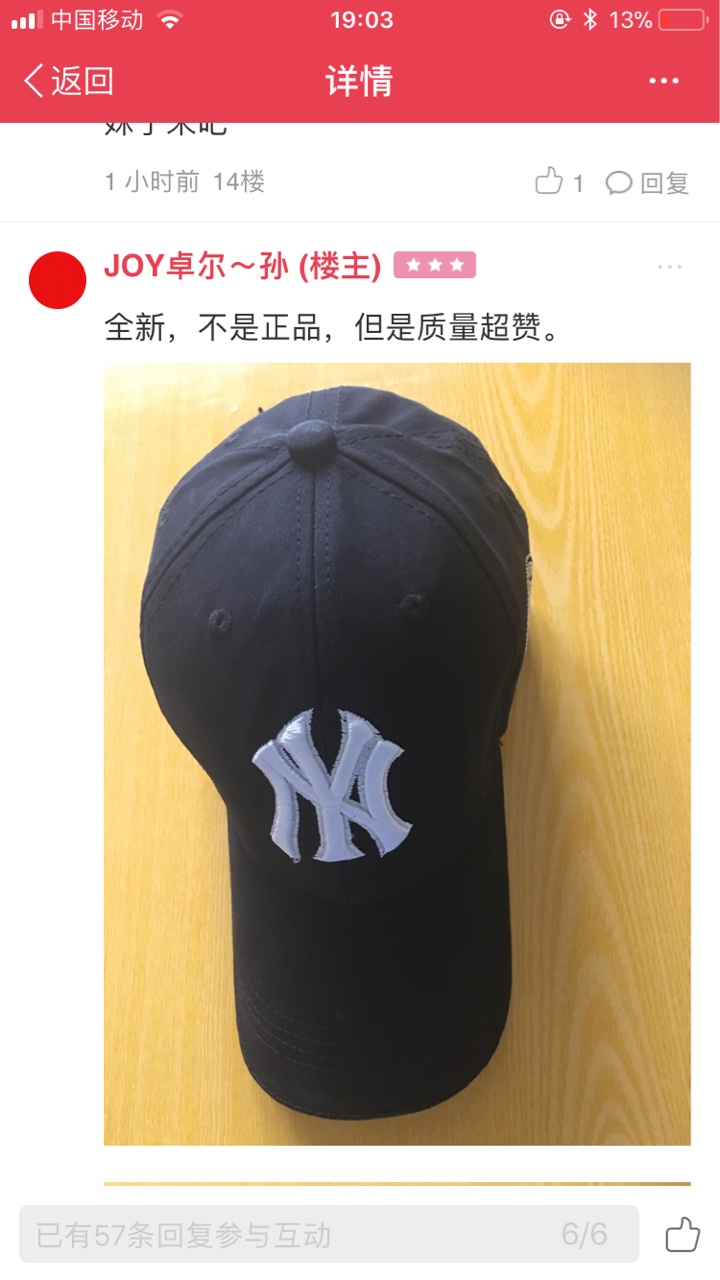Go back using the 返回 button
This screenshot has height=1280, width=720.
click(68, 81)
